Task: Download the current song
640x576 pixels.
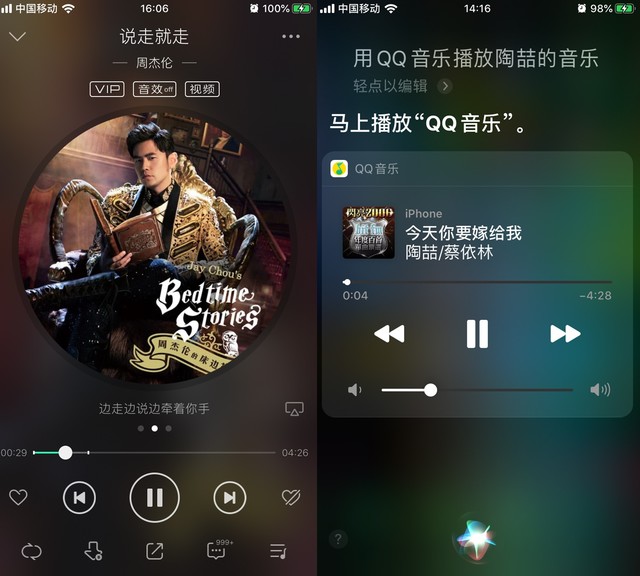Action: coord(93,550)
